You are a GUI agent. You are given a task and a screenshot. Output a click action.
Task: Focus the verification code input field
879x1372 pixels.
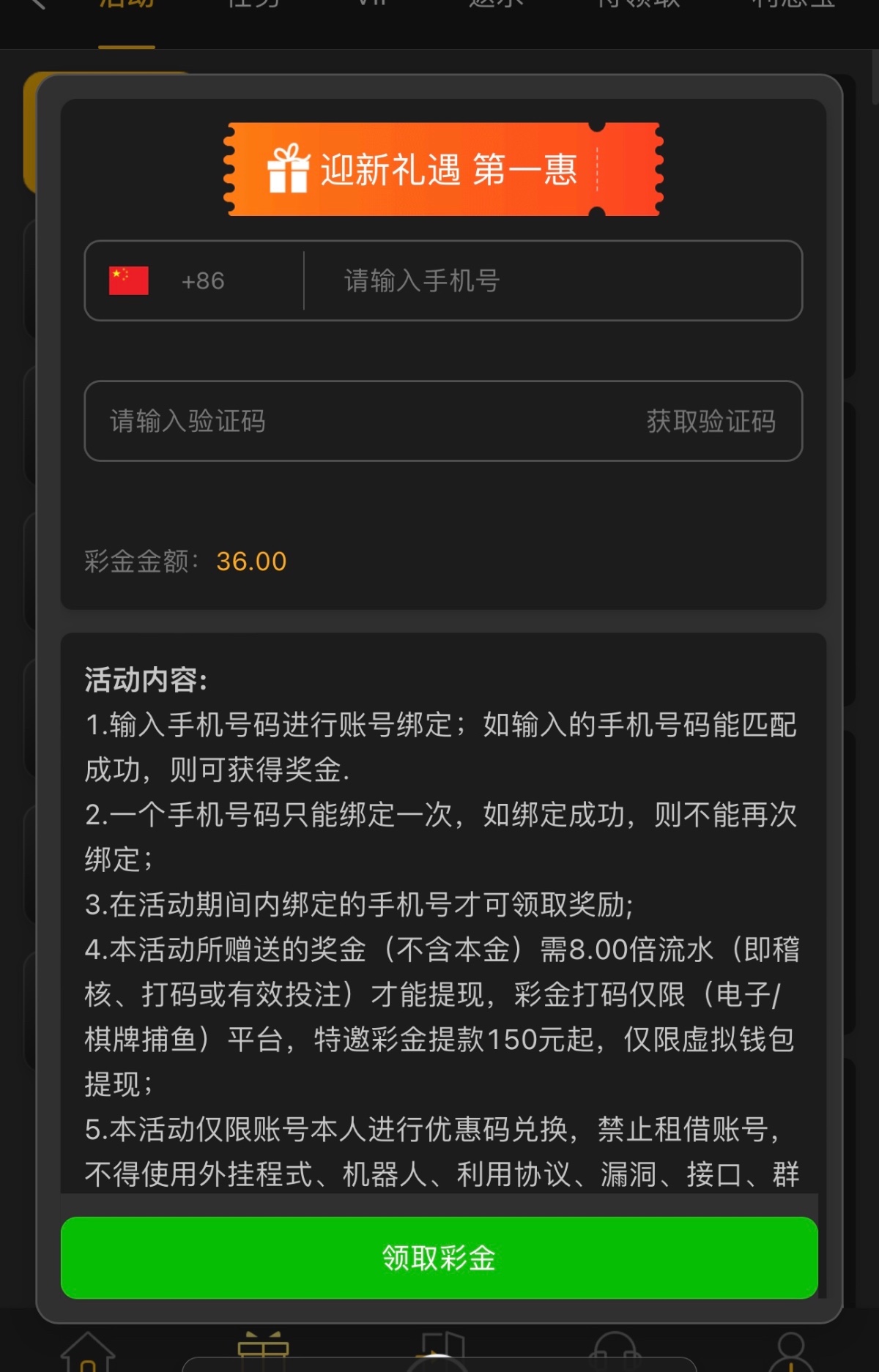tap(352, 422)
